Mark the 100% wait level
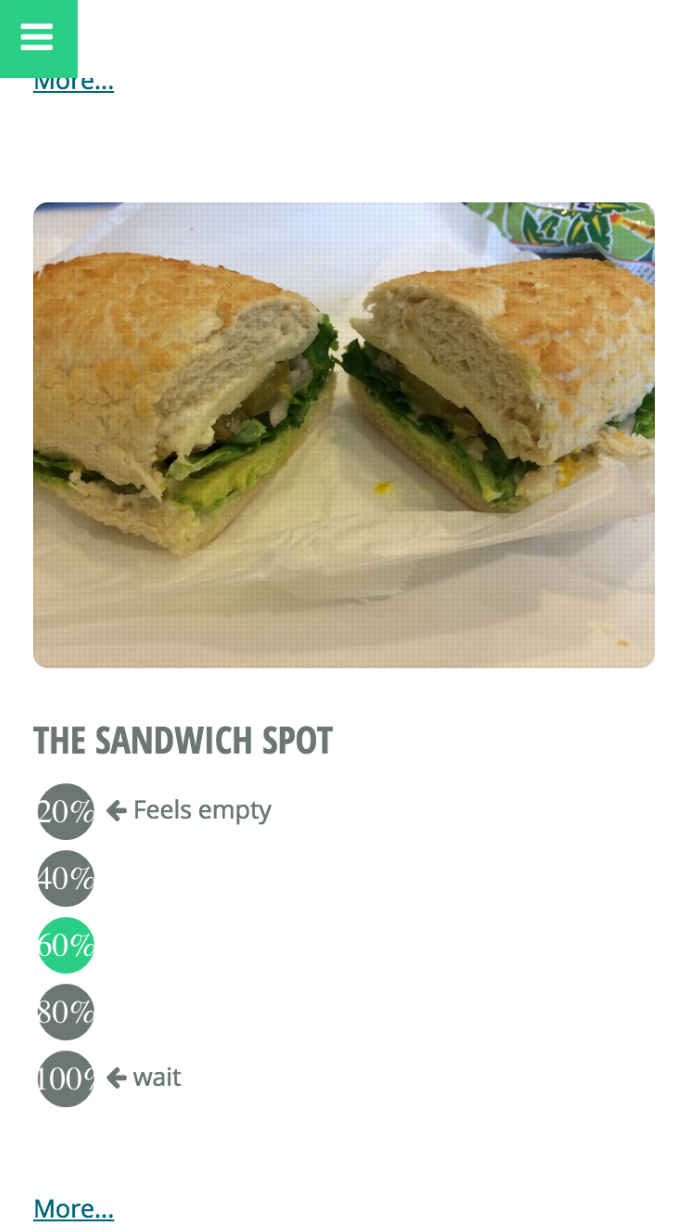 pyautogui.click(x=66, y=1079)
